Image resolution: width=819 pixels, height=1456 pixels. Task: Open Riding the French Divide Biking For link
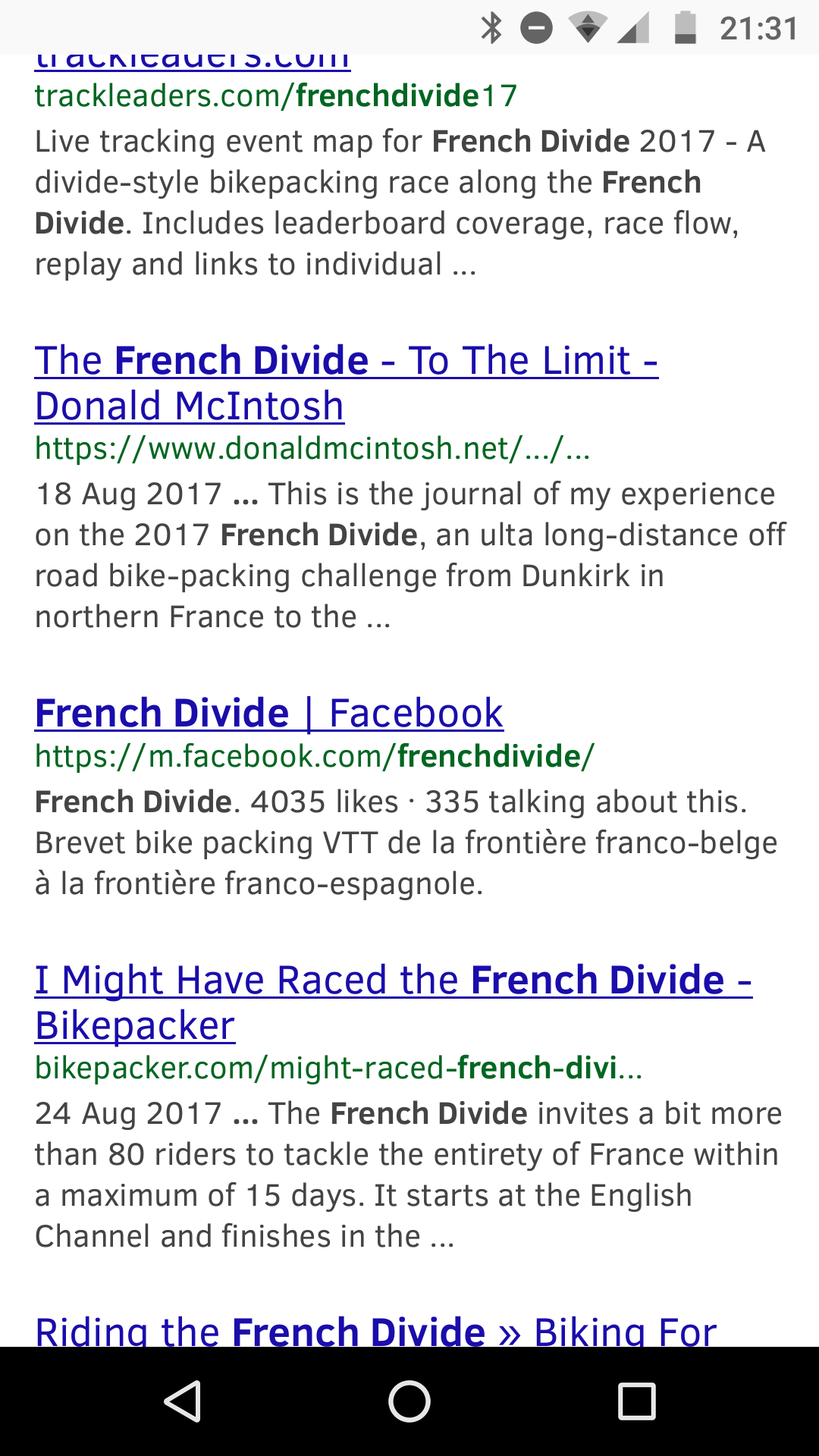coord(375,1331)
